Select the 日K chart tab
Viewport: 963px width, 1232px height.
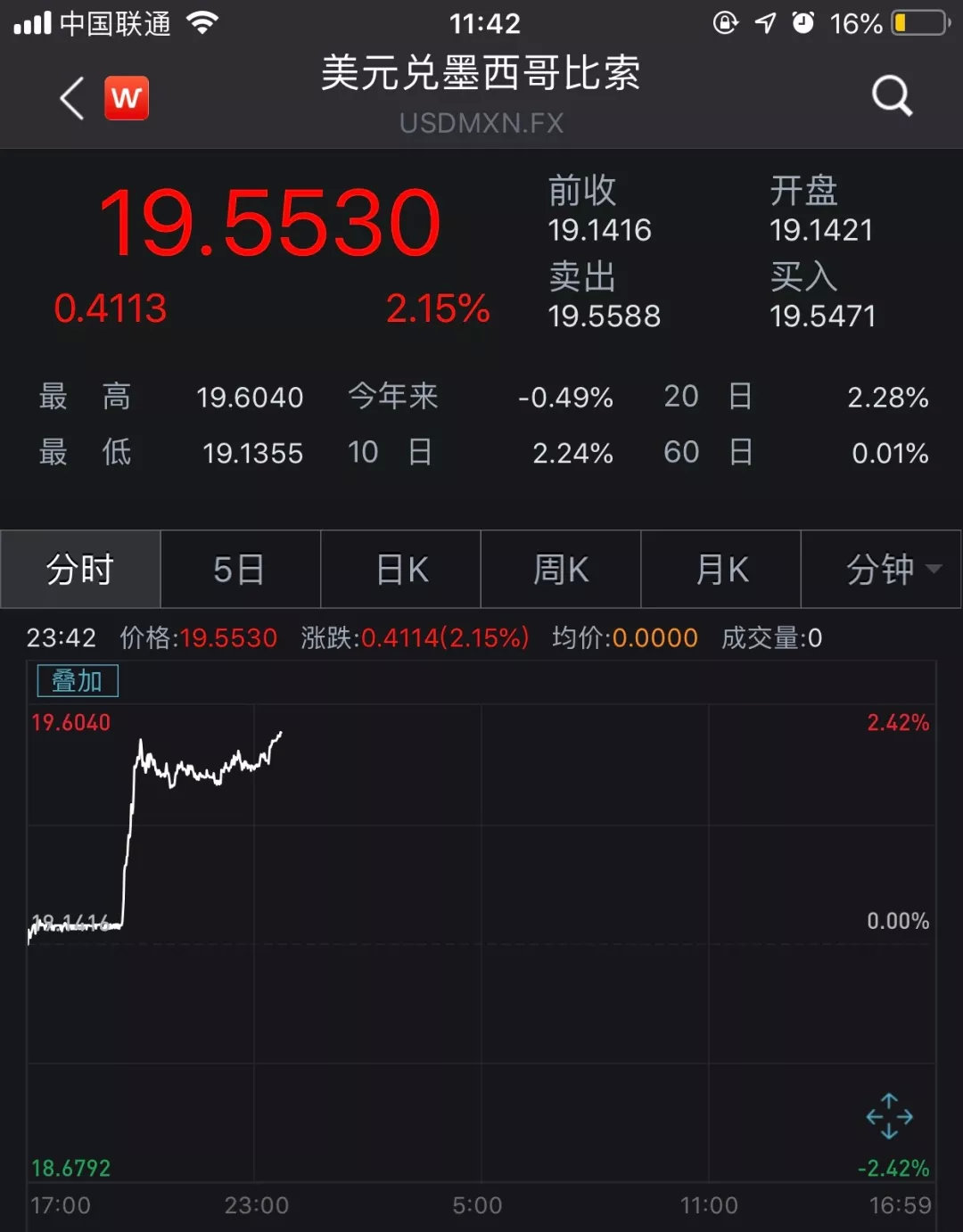pos(400,569)
